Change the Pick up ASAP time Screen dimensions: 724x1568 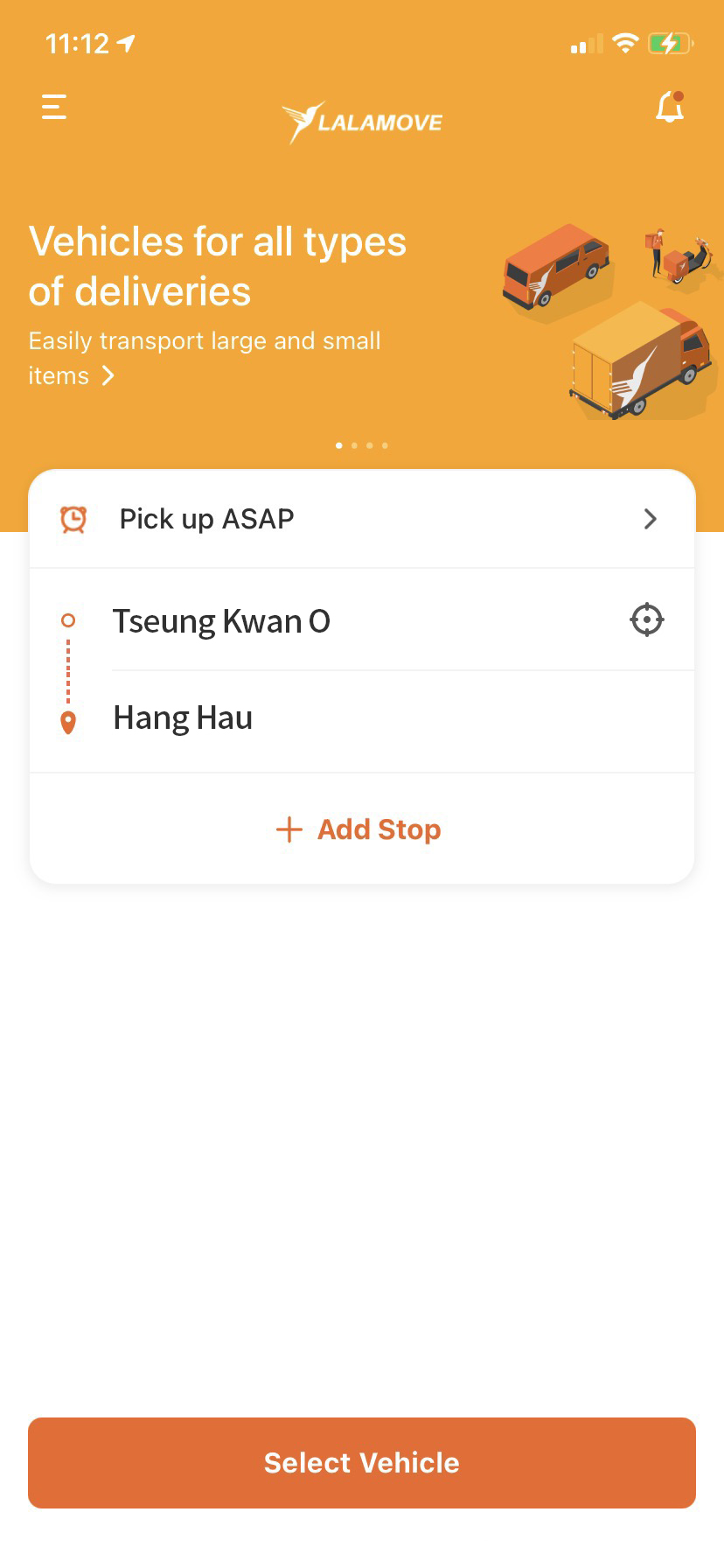point(360,519)
